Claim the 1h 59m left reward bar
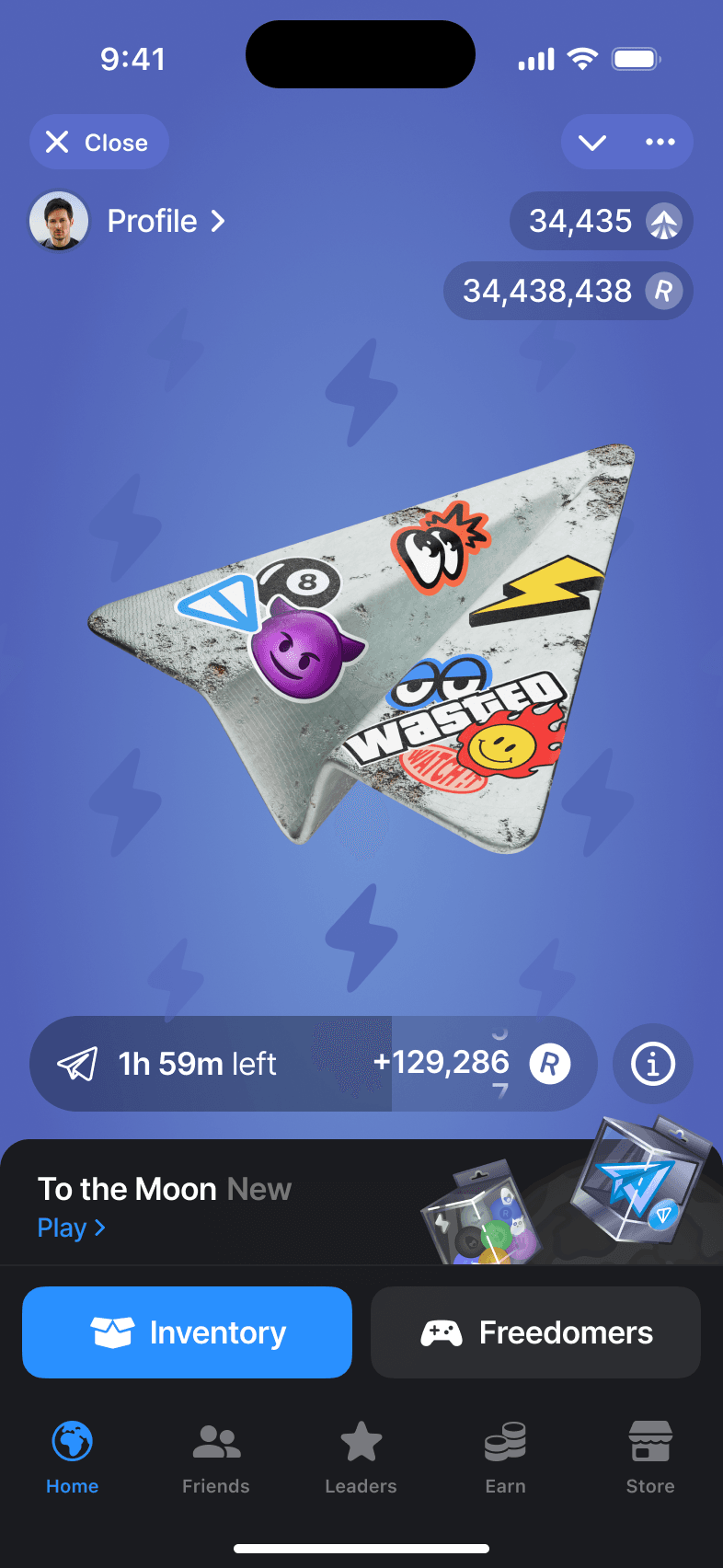723x1568 pixels. point(313,1064)
